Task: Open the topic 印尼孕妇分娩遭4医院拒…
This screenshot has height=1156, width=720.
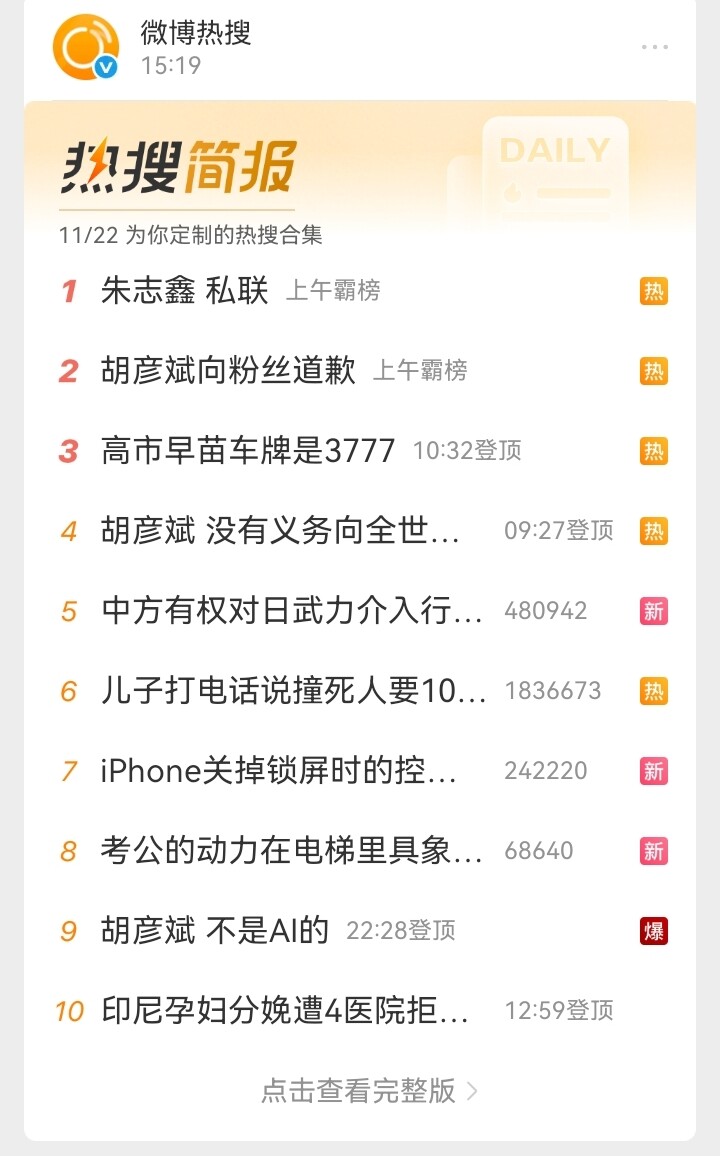Action: pos(285,1011)
